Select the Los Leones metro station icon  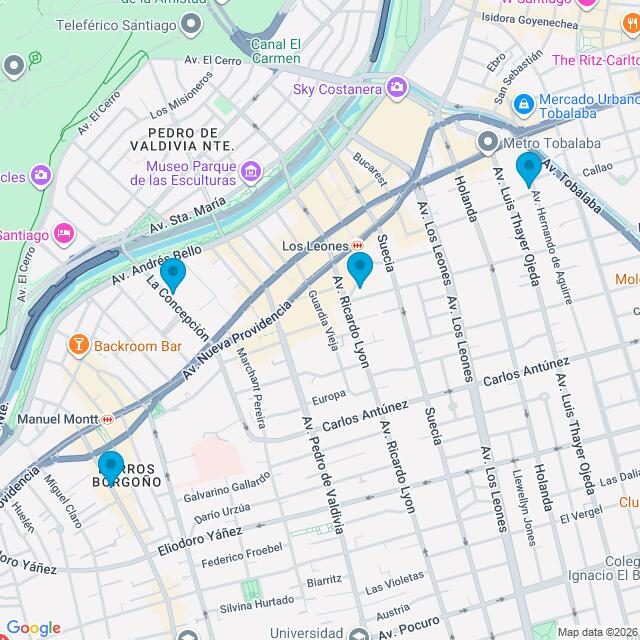pos(357,245)
